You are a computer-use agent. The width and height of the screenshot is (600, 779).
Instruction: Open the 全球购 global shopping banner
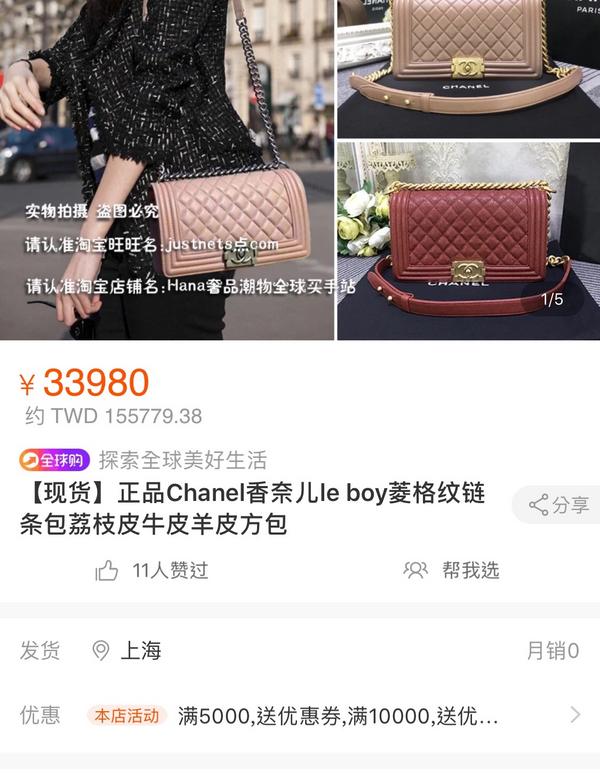(x=56, y=461)
